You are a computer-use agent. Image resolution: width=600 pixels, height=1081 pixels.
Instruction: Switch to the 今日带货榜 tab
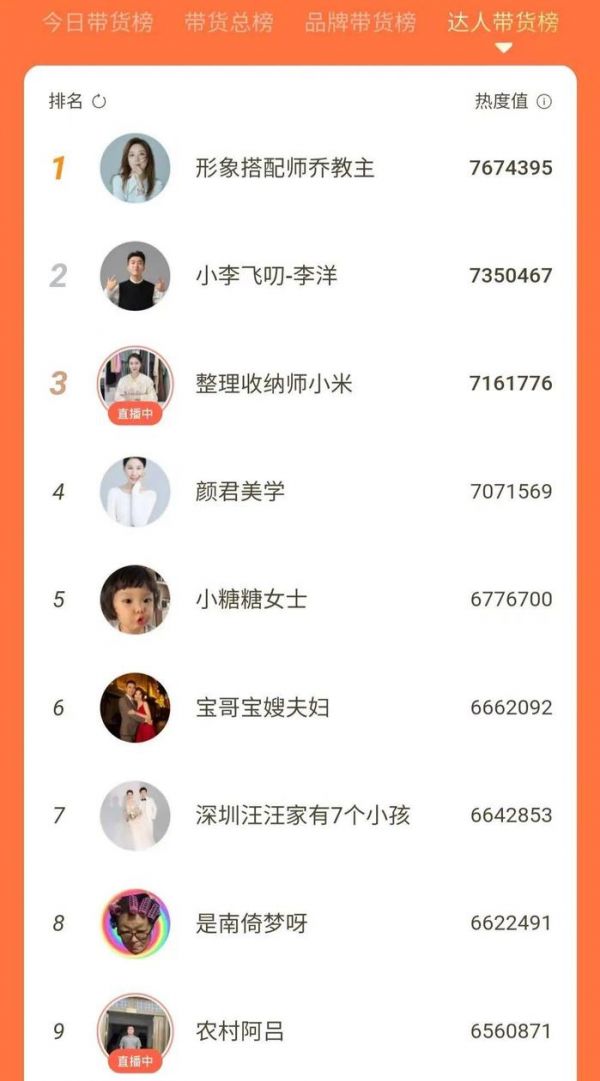98,23
